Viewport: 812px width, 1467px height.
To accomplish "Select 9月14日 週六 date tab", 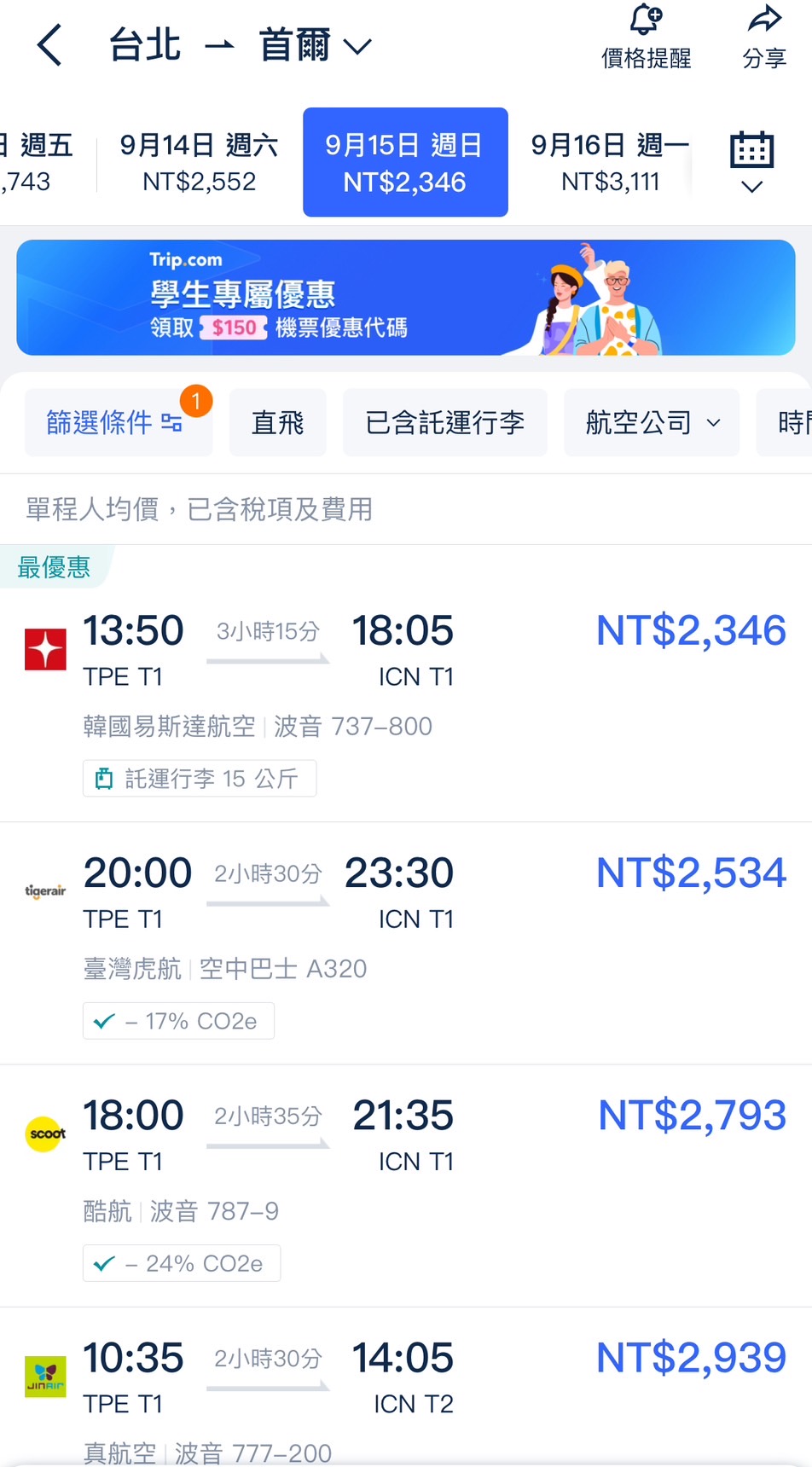I will click(199, 162).
